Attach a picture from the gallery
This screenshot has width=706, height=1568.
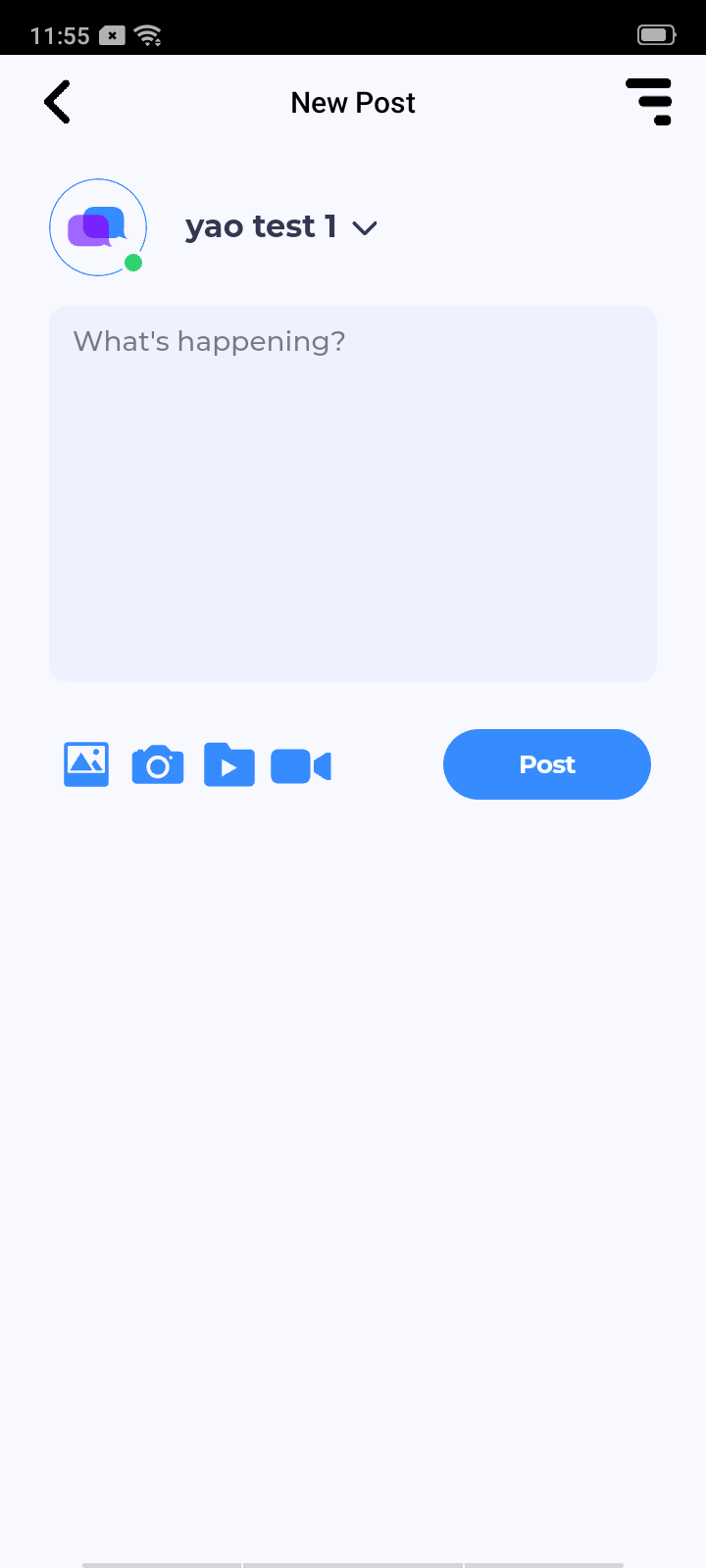(86, 764)
